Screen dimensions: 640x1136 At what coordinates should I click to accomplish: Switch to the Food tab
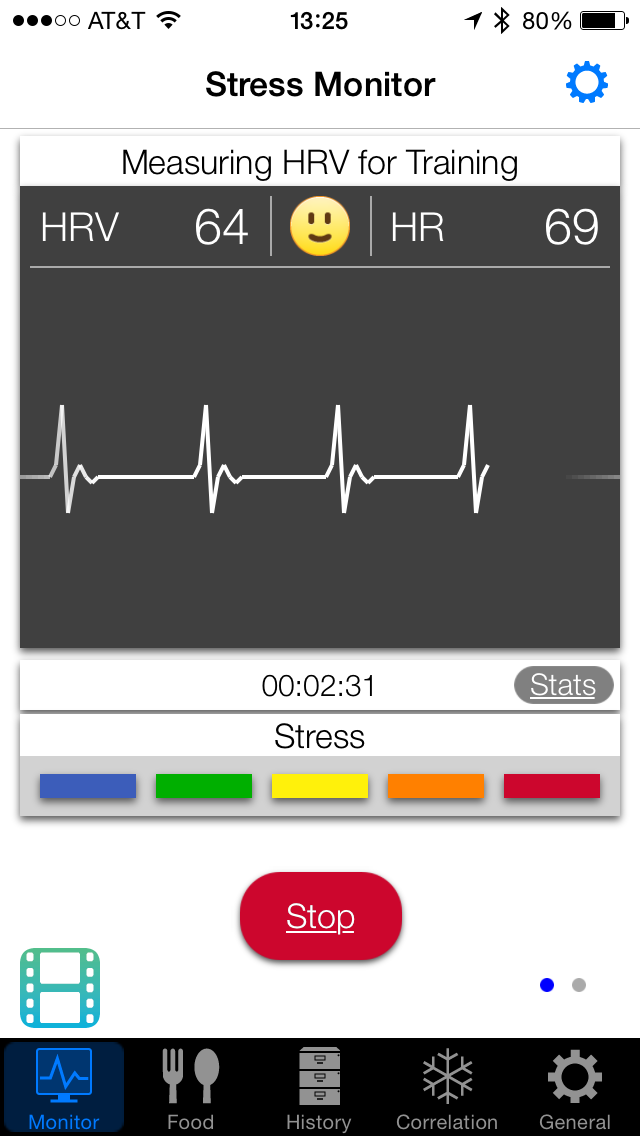(190, 1088)
